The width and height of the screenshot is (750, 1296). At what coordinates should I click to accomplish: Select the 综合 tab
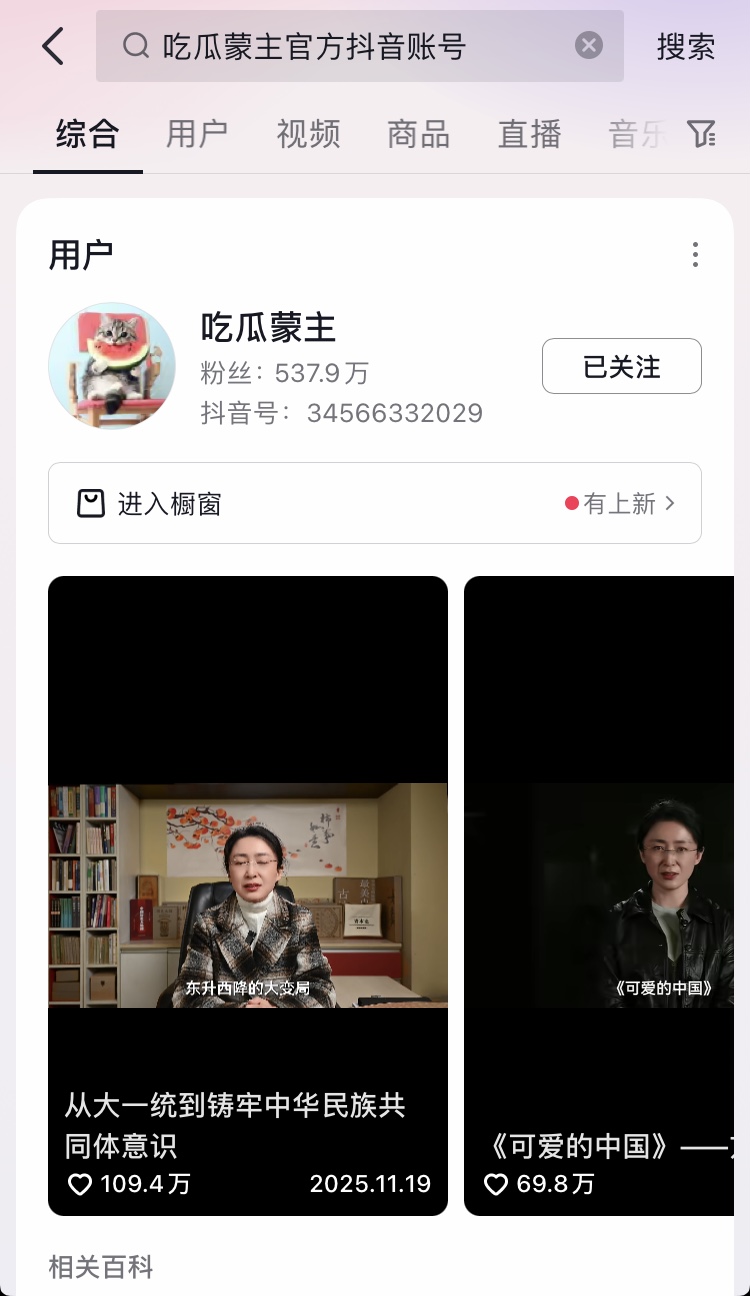(87, 134)
